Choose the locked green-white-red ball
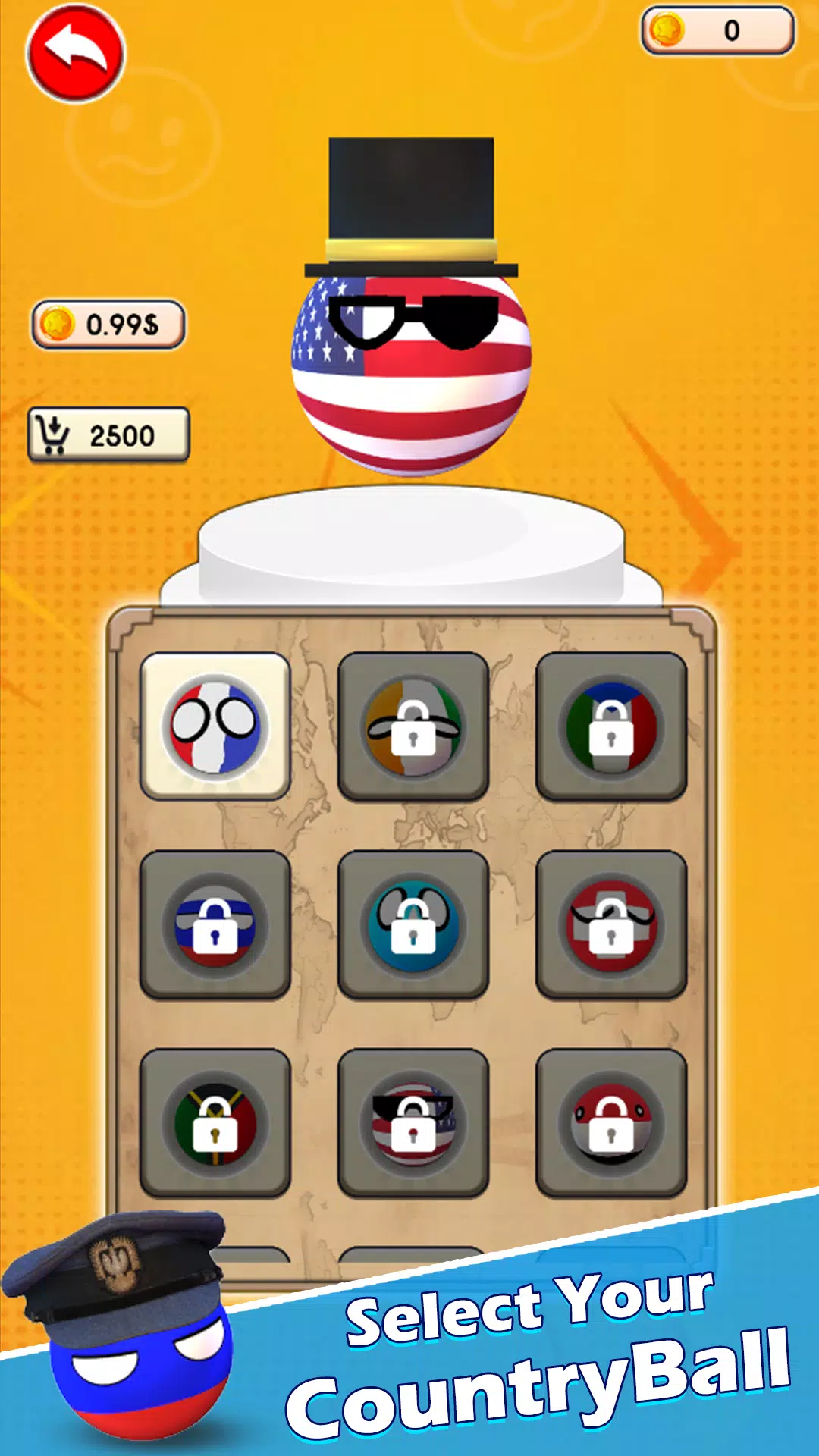 [611, 726]
